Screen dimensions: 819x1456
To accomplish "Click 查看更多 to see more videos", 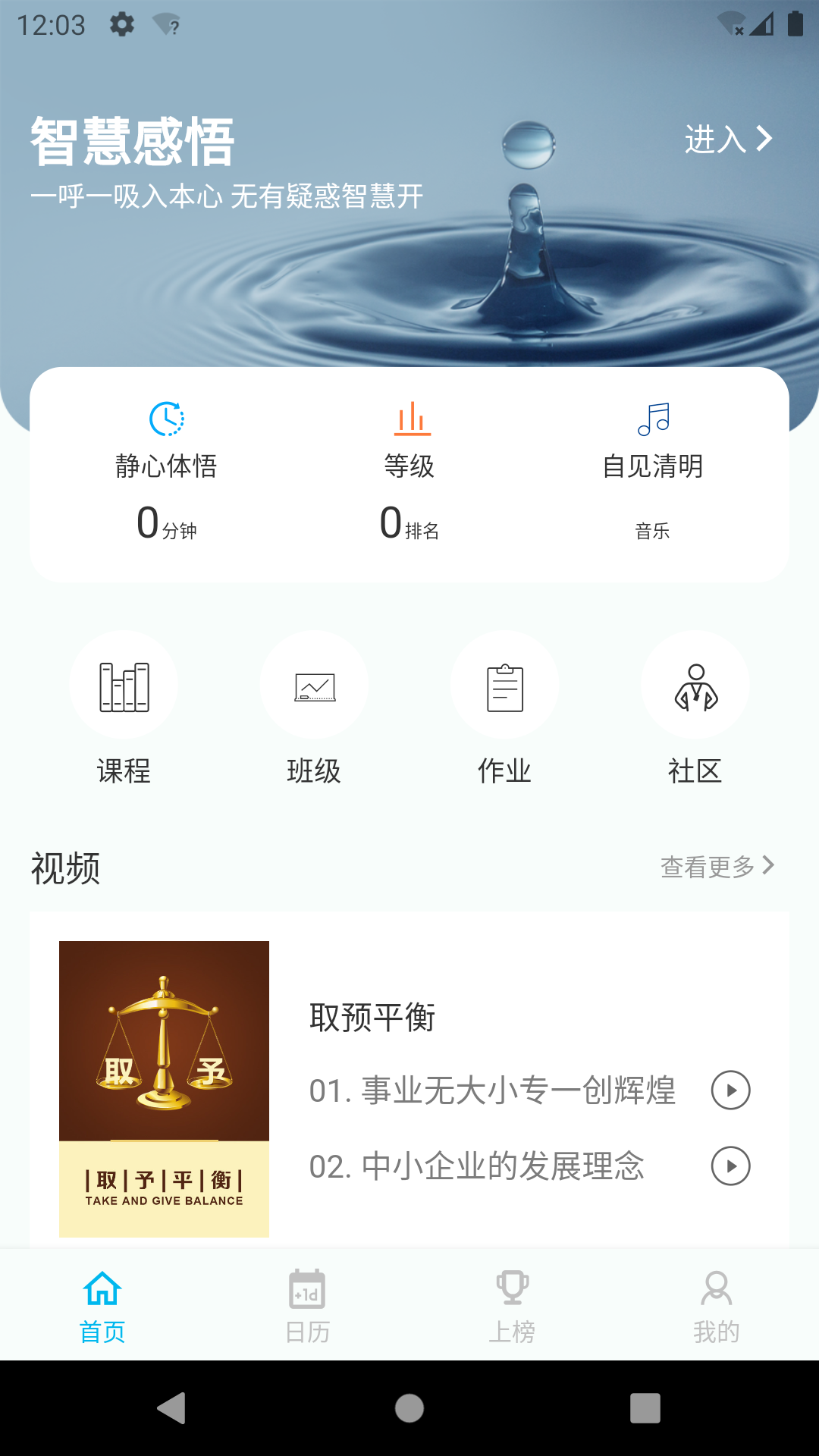I will (705, 865).
